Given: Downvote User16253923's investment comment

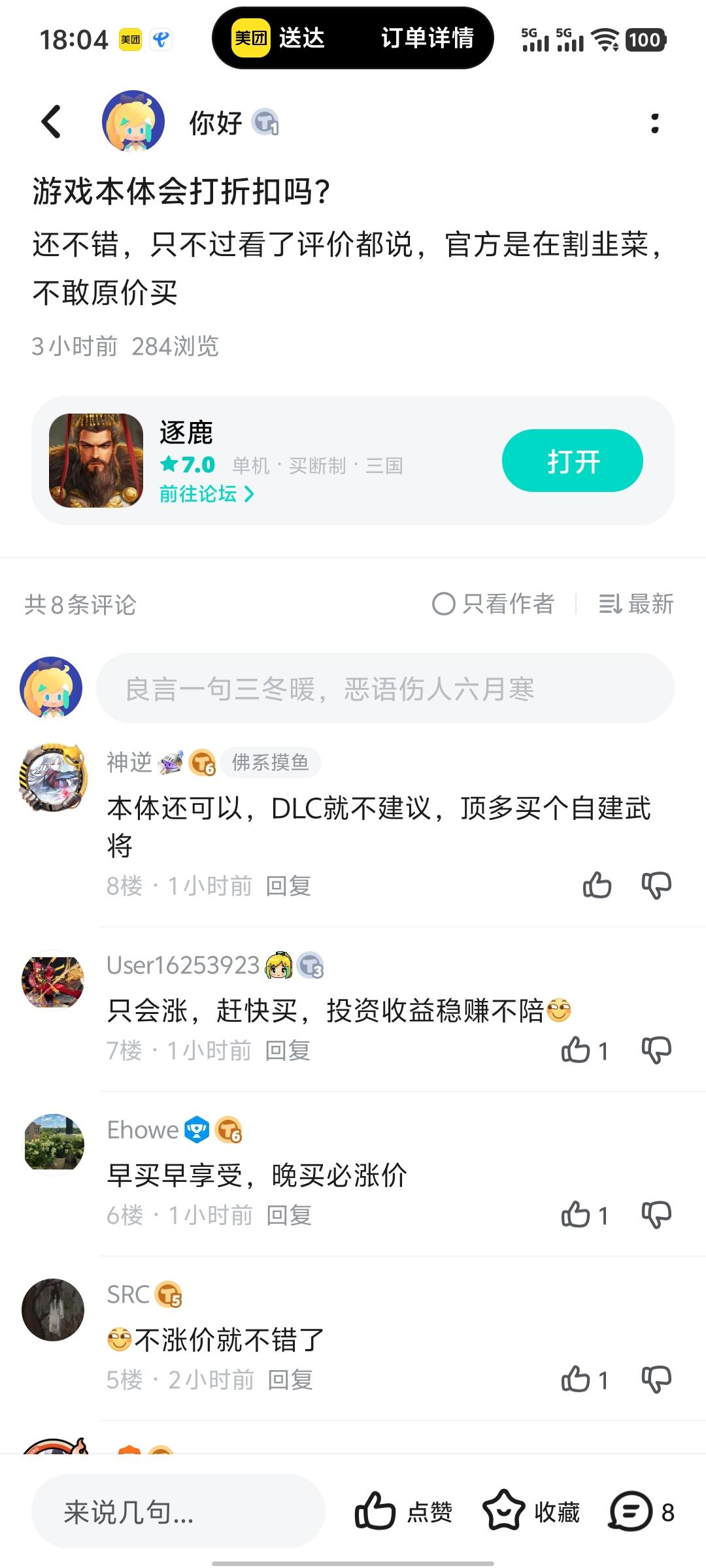Looking at the screenshot, I should [x=656, y=1051].
